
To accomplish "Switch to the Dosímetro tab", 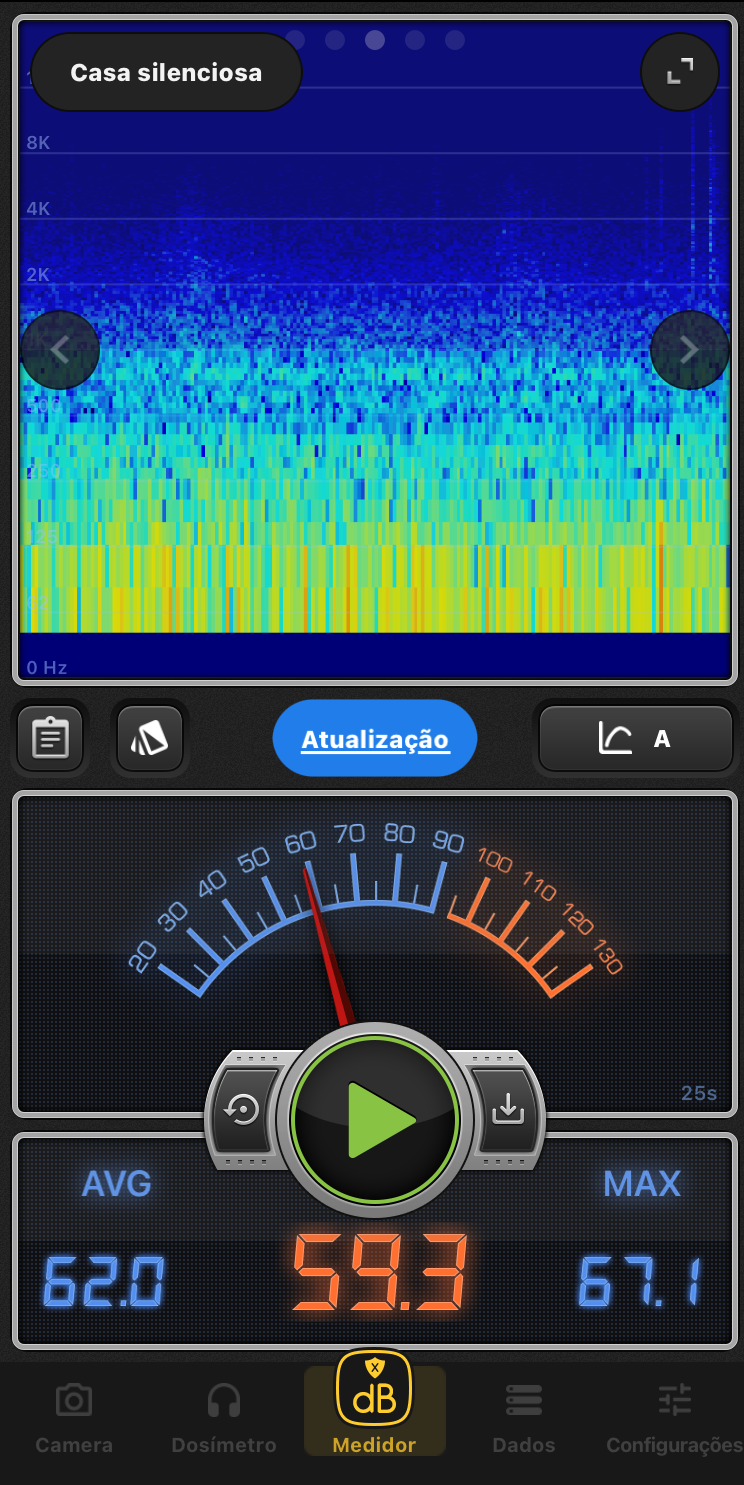I will (x=223, y=1418).
